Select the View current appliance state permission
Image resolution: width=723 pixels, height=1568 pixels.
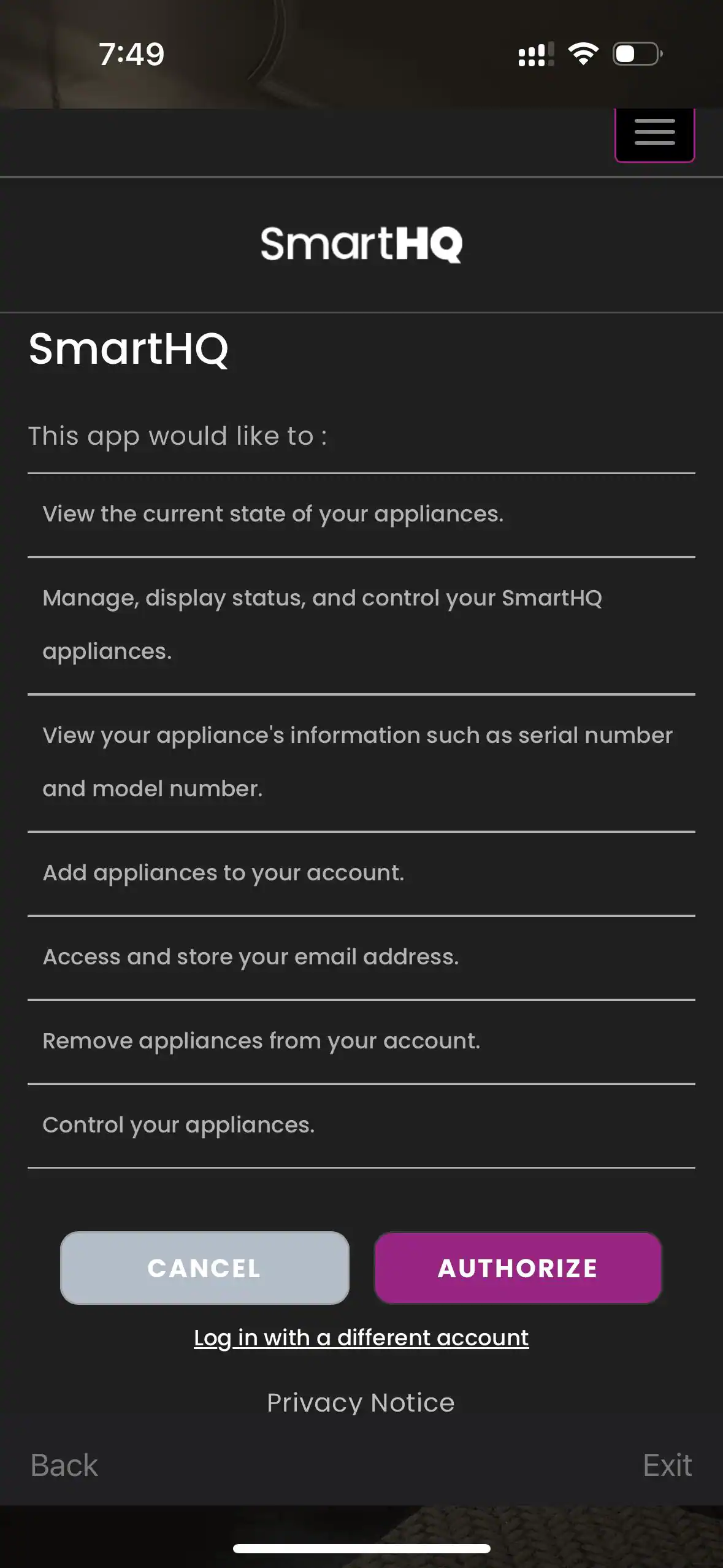pos(273,514)
